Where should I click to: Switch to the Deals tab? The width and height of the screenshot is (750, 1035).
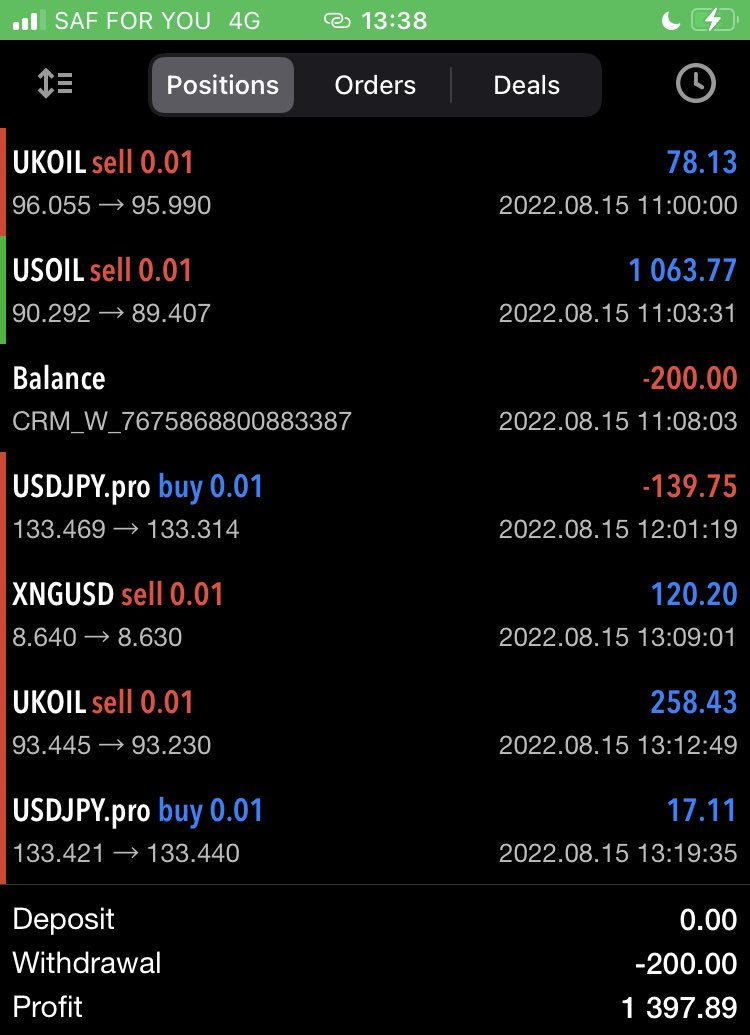point(526,85)
